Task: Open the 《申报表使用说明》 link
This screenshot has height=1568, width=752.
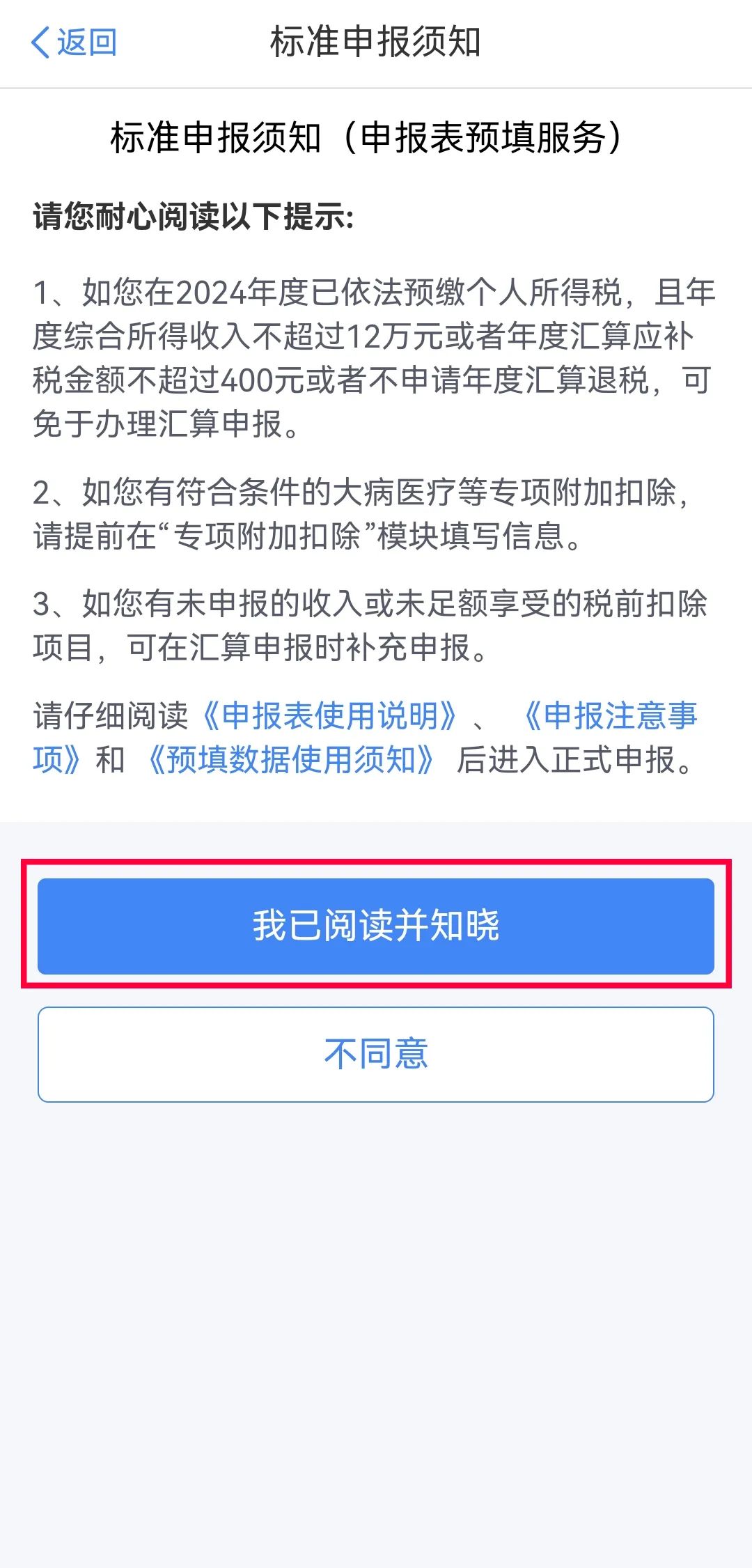Action: click(x=329, y=715)
